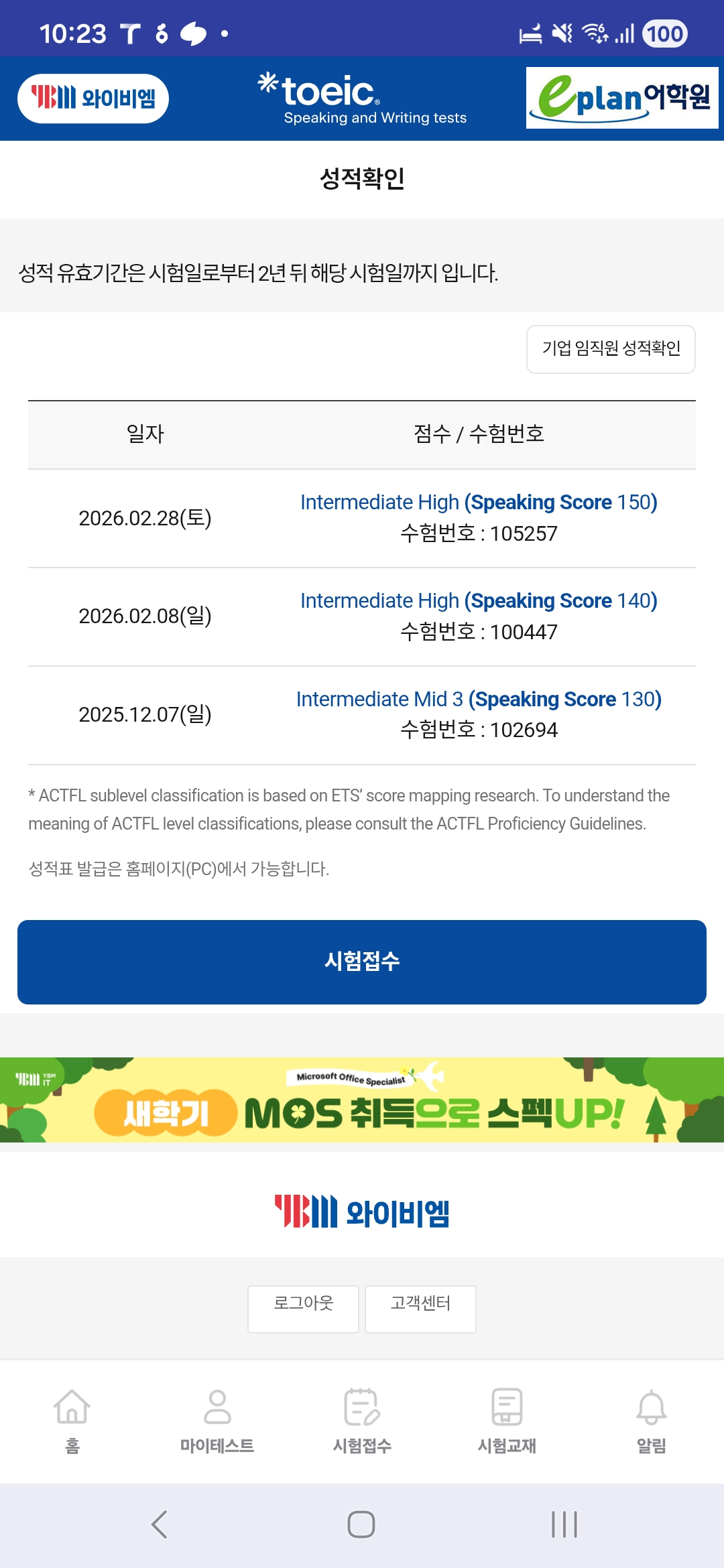724x1568 pixels.
Task: Open the MOS 취득 promotional banner
Action: pyautogui.click(x=362, y=1100)
